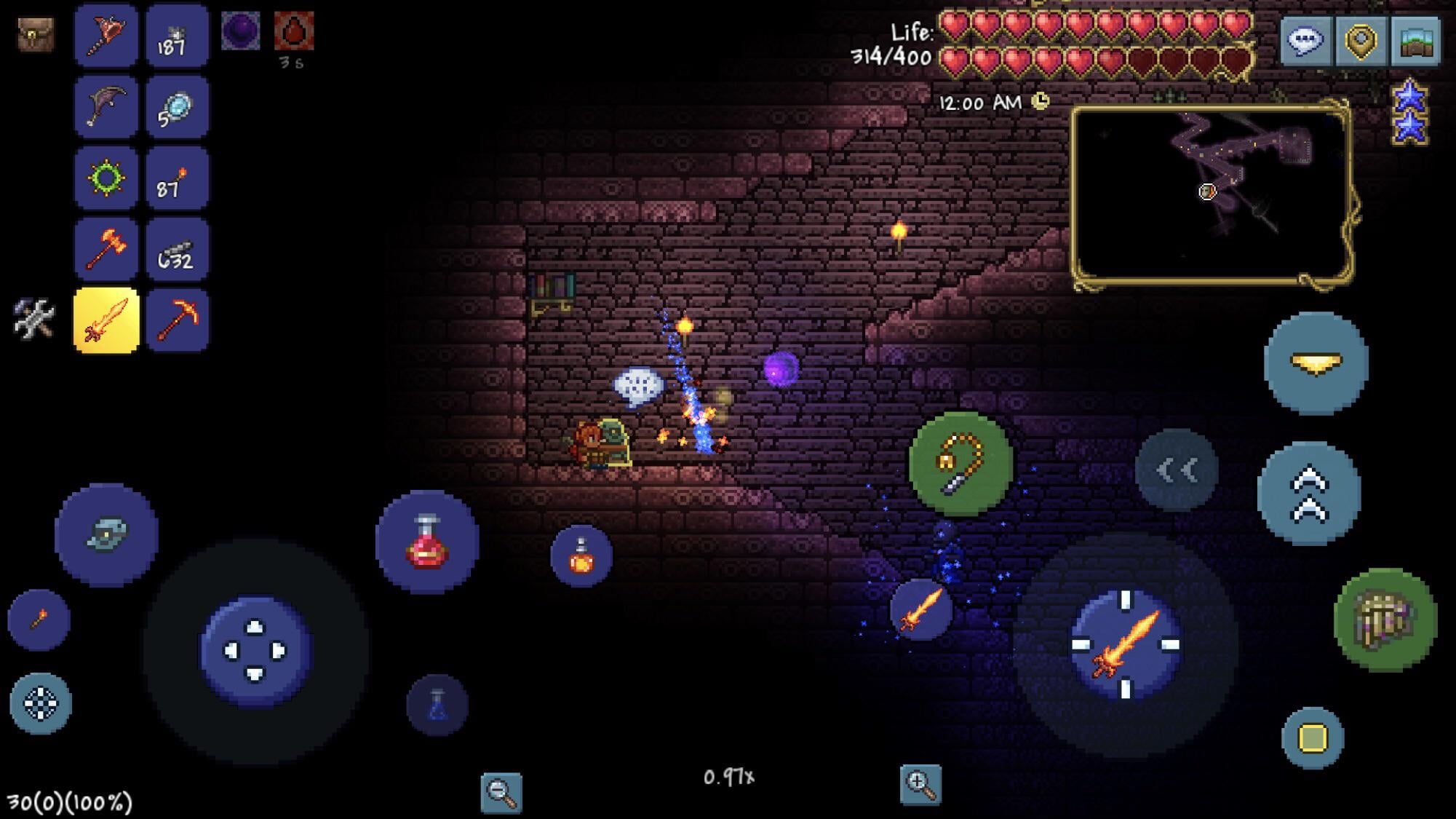1456x819 pixels.
Task: Open the housing landscape button
Action: click(1416, 41)
